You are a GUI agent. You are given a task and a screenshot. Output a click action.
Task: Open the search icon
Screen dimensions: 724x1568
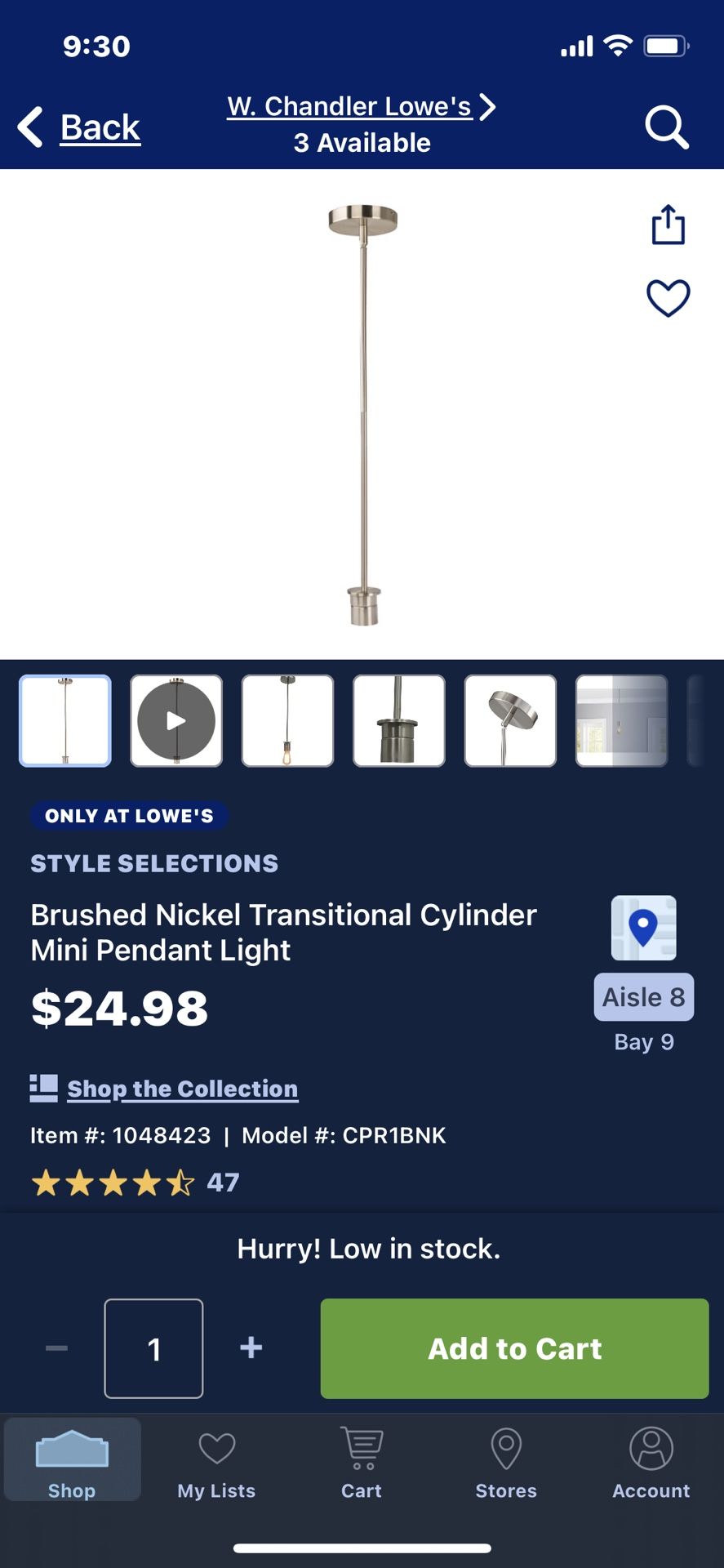[x=666, y=127]
